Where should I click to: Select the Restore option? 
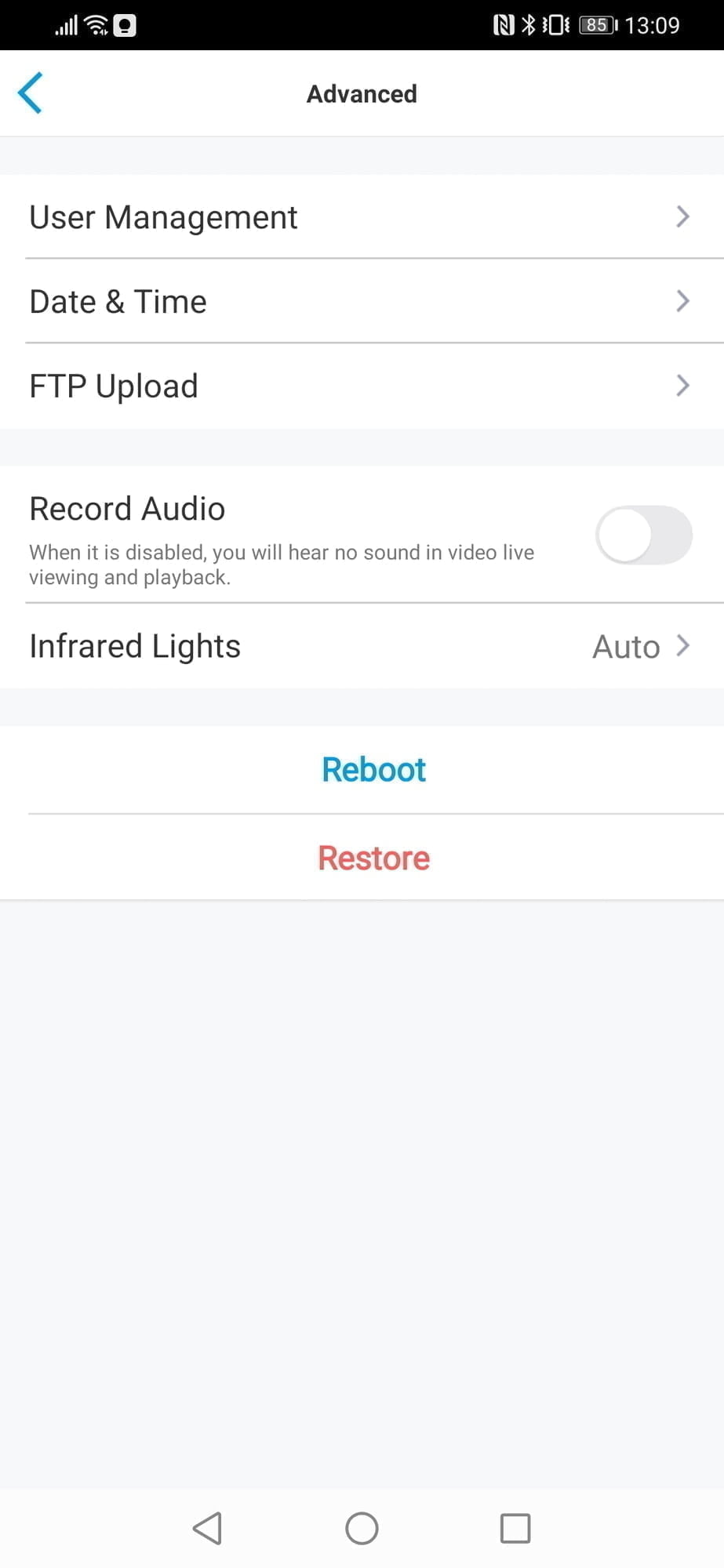click(x=373, y=858)
